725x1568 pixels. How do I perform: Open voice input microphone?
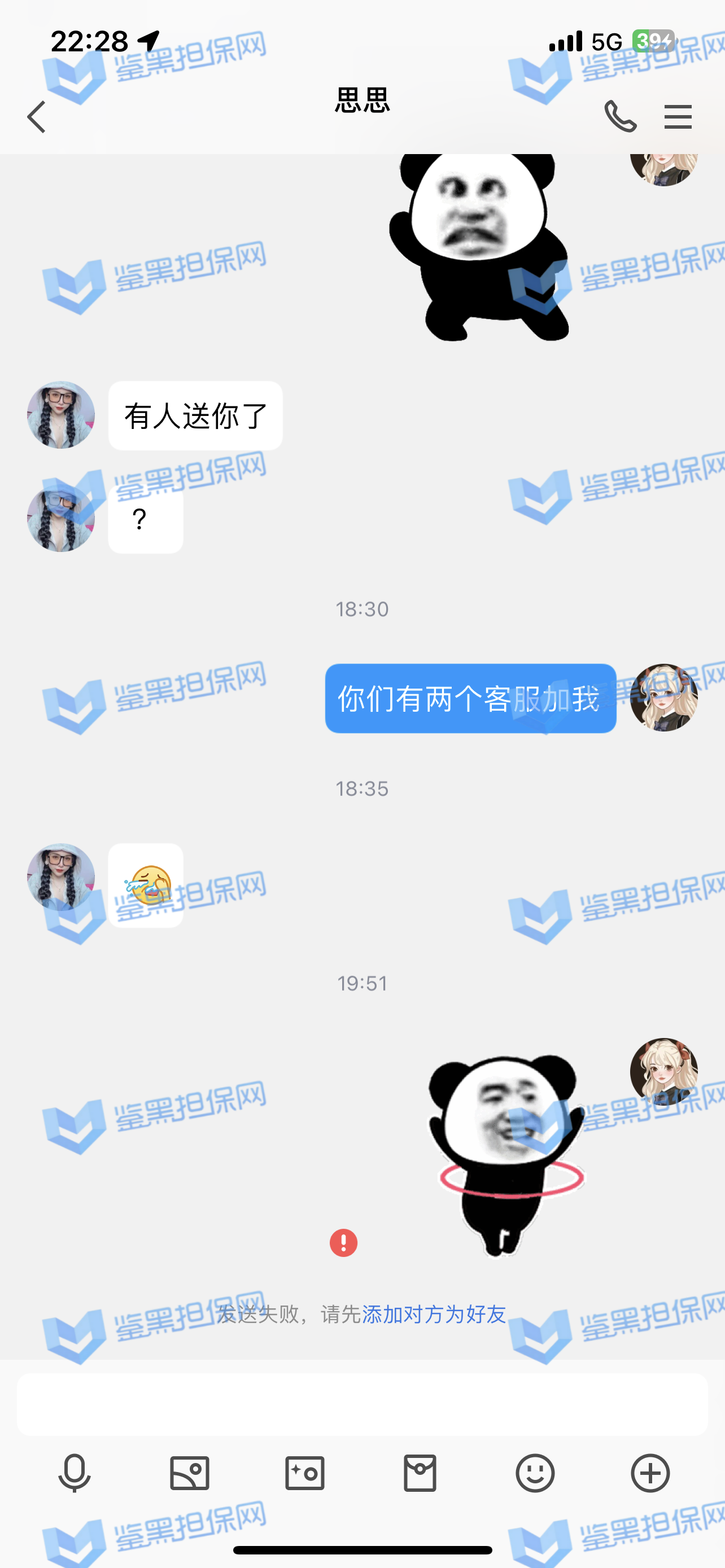click(x=75, y=1473)
